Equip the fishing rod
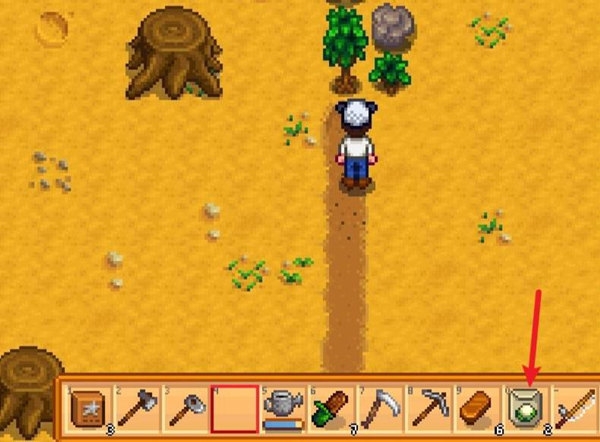This screenshot has width=600, height=442. click(574, 408)
